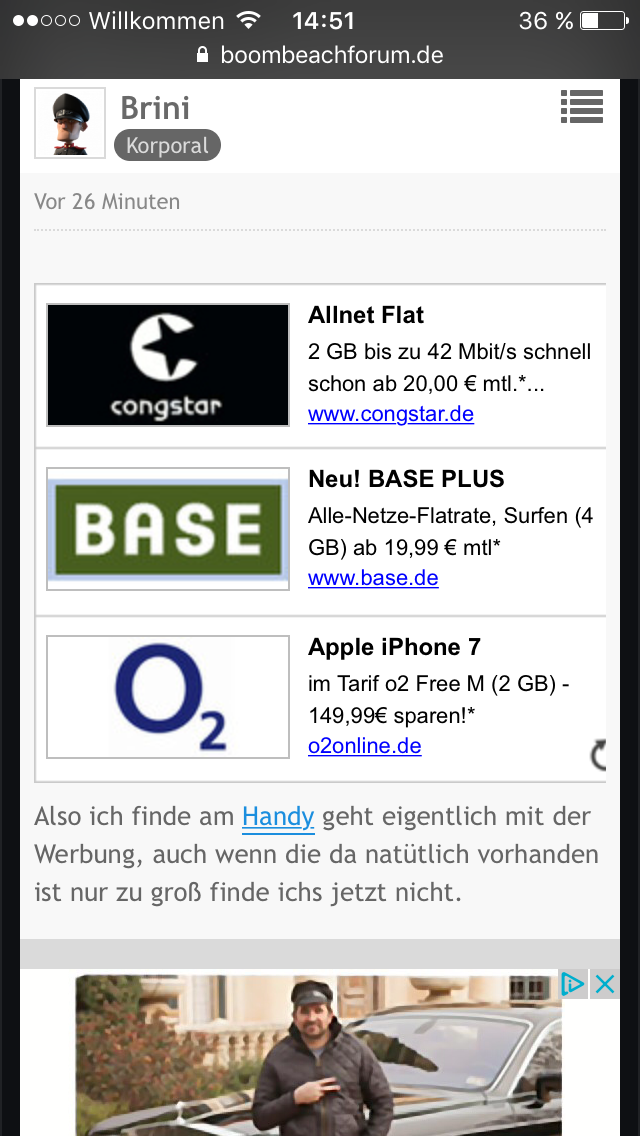Close the bottom banner ad
Image resolution: width=640 pixels, height=1136 pixels.
click(605, 984)
